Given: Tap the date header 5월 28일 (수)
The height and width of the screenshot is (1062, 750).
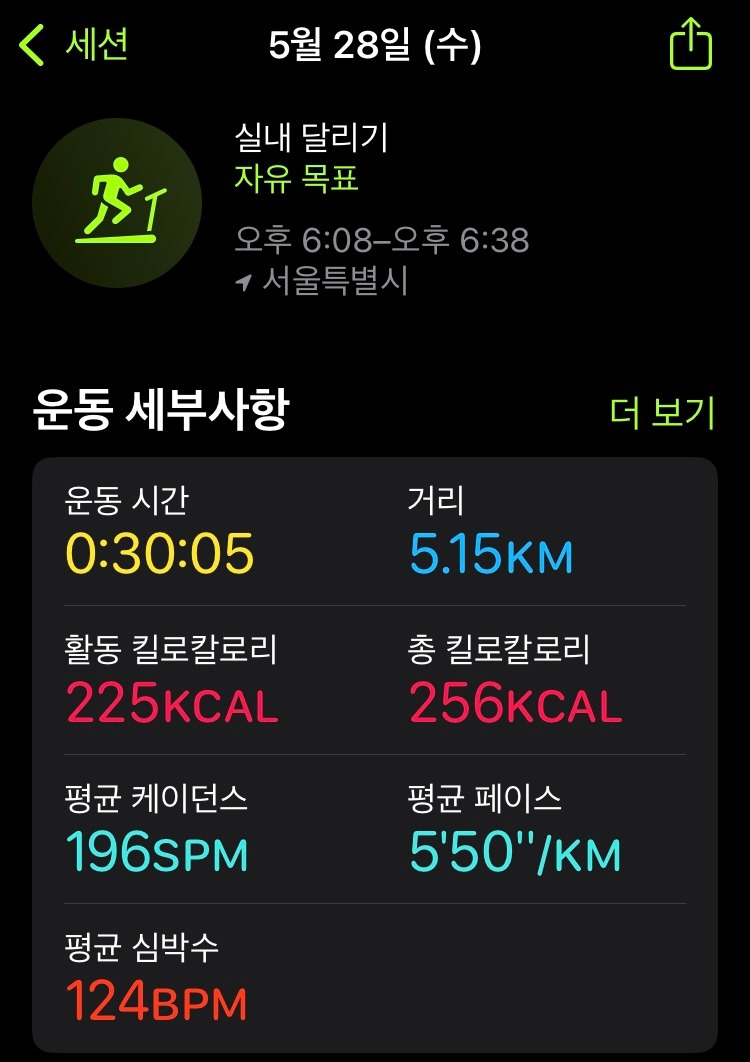Looking at the screenshot, I should pos(375,44).
